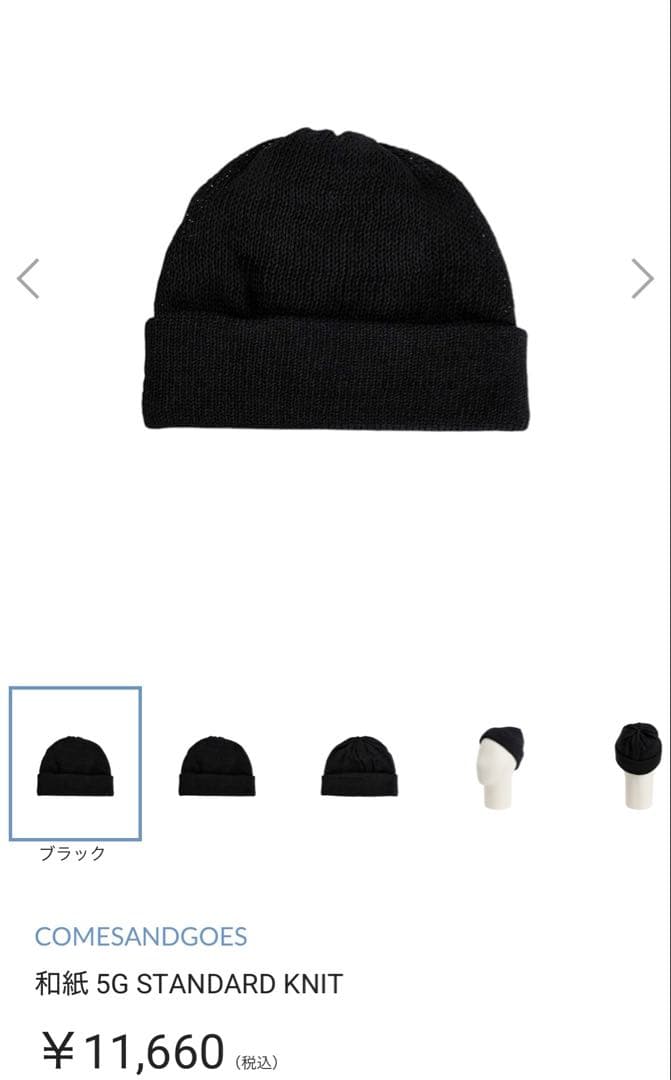Show the next product image
This screenshot has height=1080, width=671.
[x=642, y=279]
